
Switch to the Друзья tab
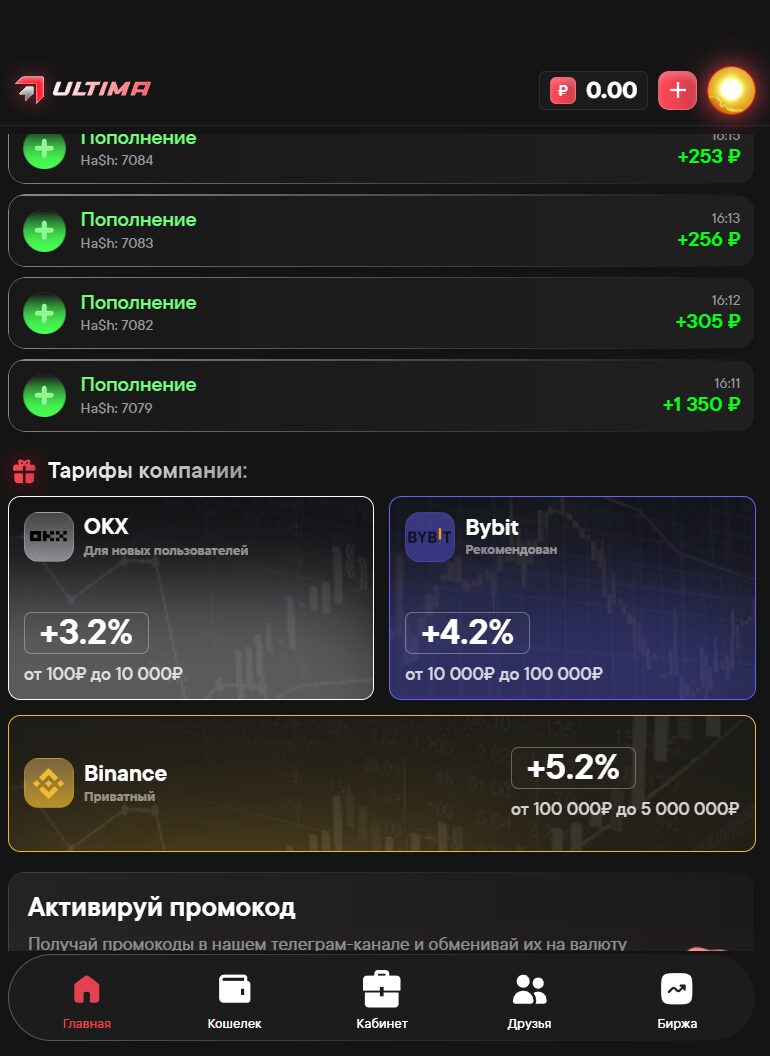pyautogui.click(x=529, y=1002)
